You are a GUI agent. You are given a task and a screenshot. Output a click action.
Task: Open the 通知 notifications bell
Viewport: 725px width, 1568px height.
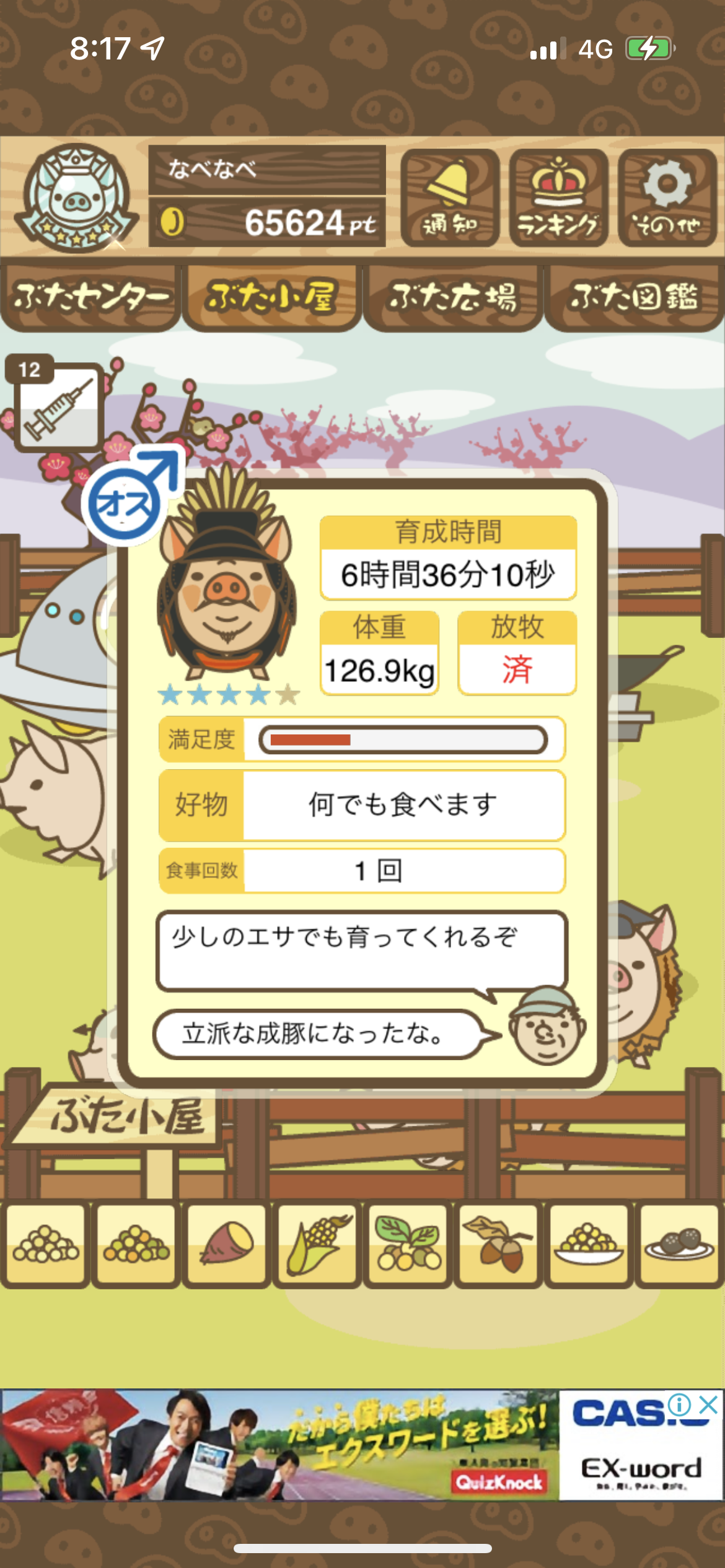tap(450, 198)
